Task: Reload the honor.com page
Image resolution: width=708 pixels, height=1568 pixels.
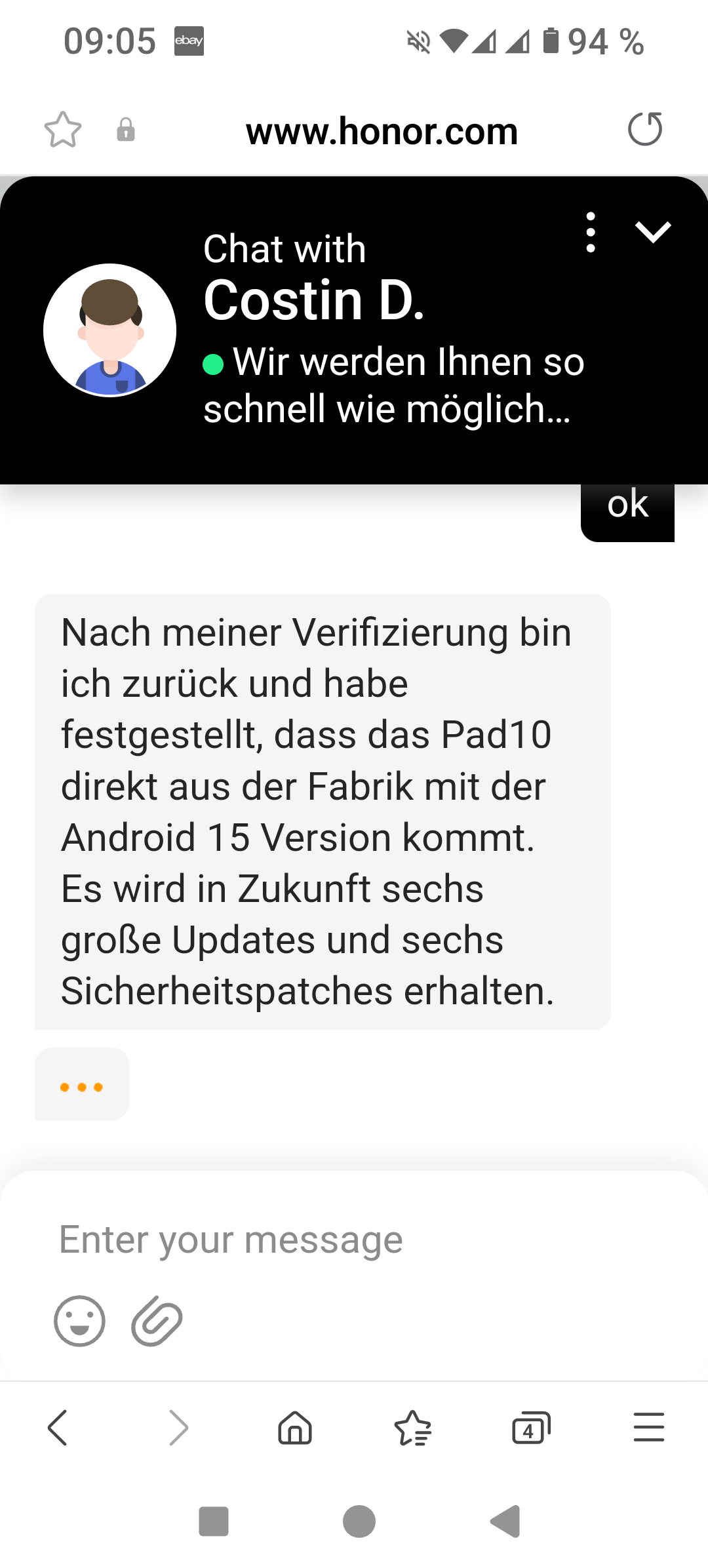Action: click(x=645, y=129)
